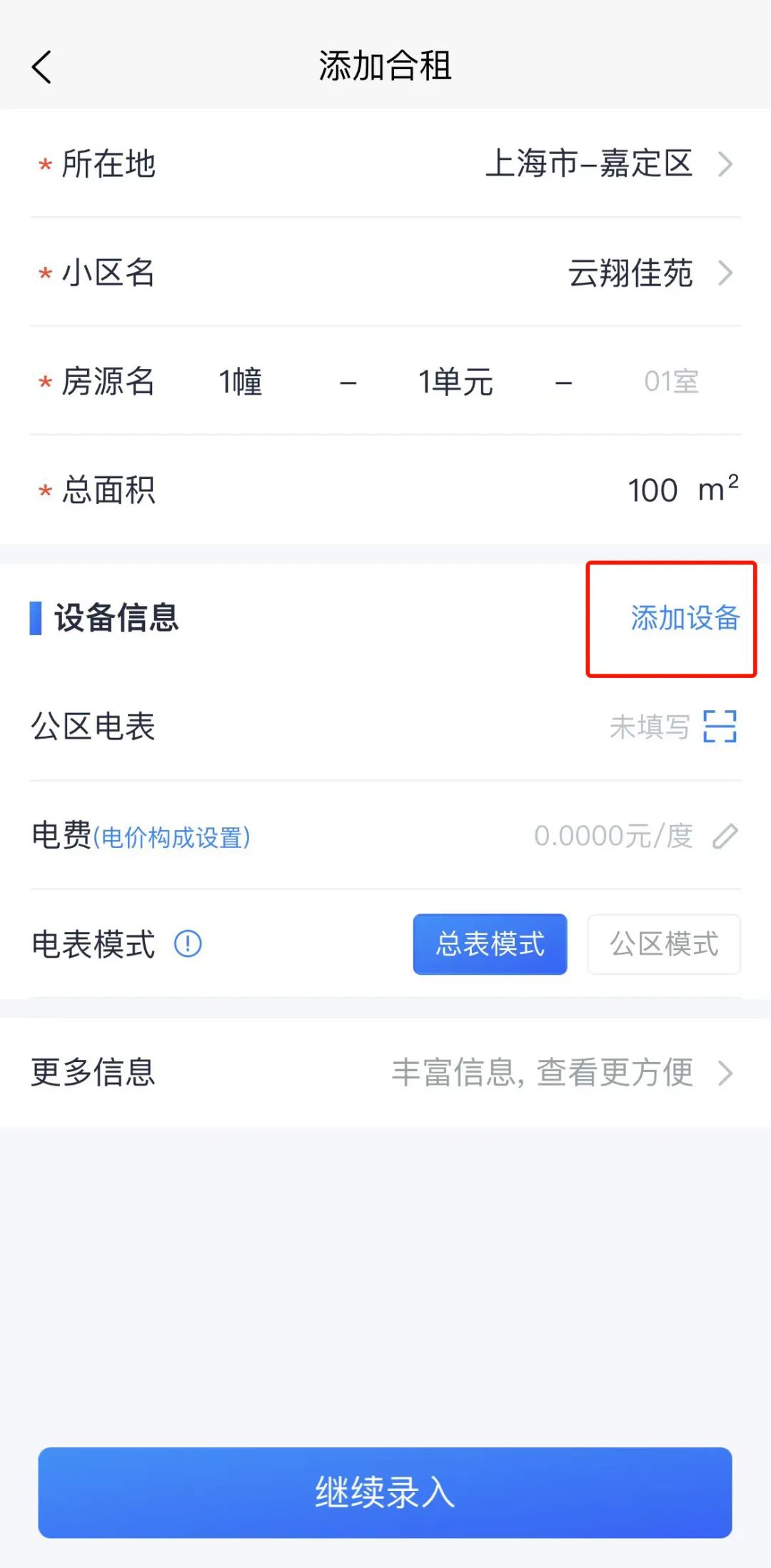Tap the 上海市-嘉定区 location value
This screenshot has width=771, height=1568.
(x=591, y=165)
